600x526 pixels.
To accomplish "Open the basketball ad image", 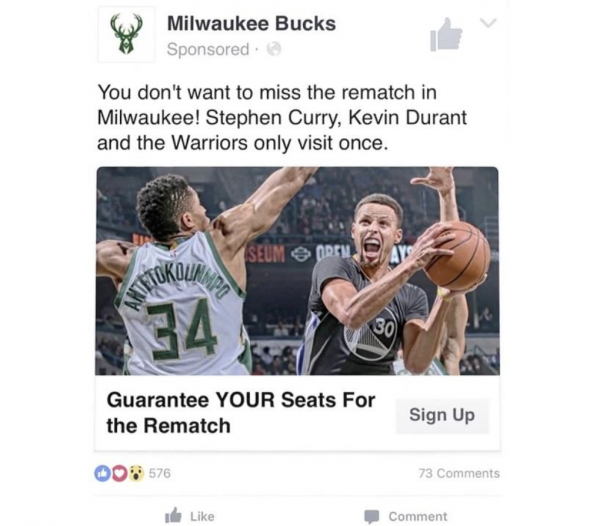I will click(297, 270).
